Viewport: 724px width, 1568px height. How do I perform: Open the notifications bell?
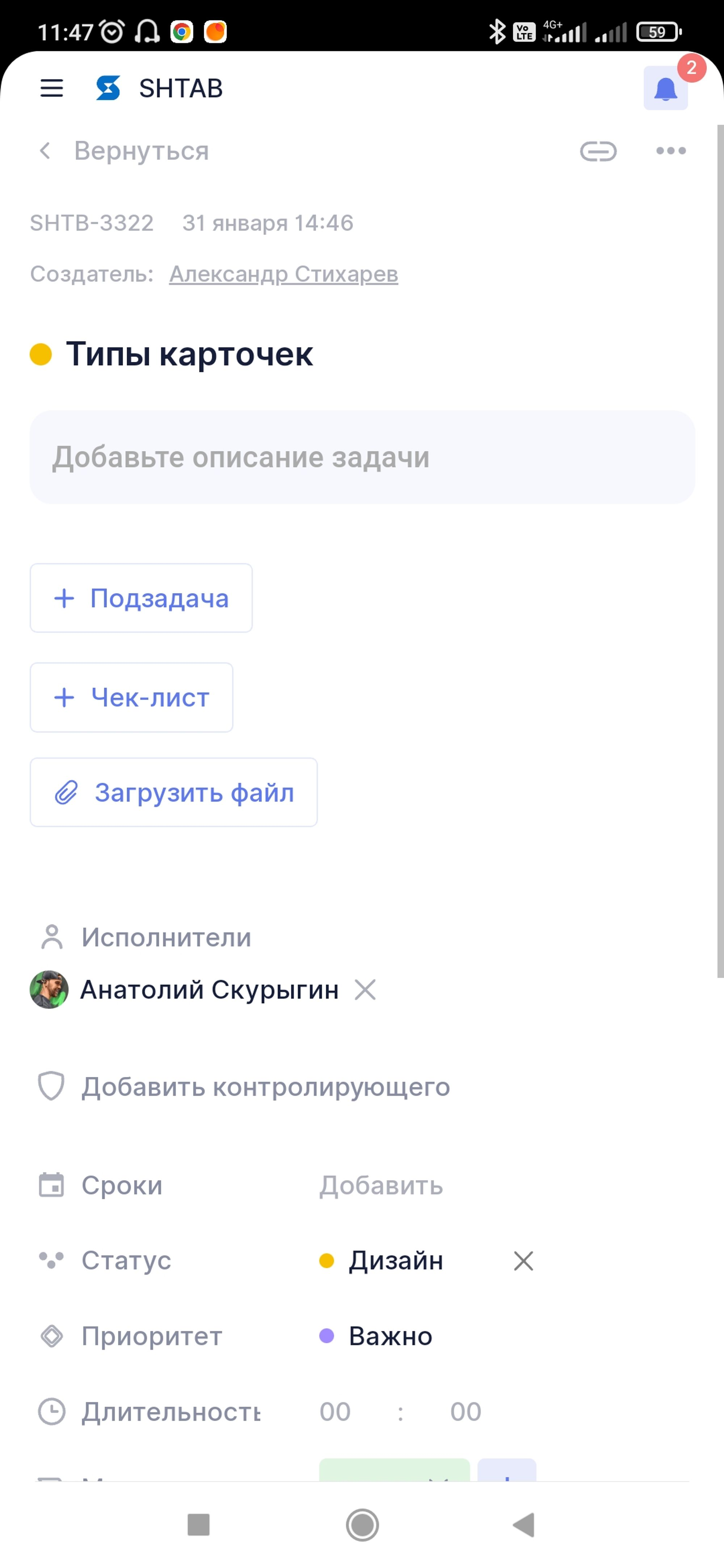pyautogui.click(x=666, y=88)
